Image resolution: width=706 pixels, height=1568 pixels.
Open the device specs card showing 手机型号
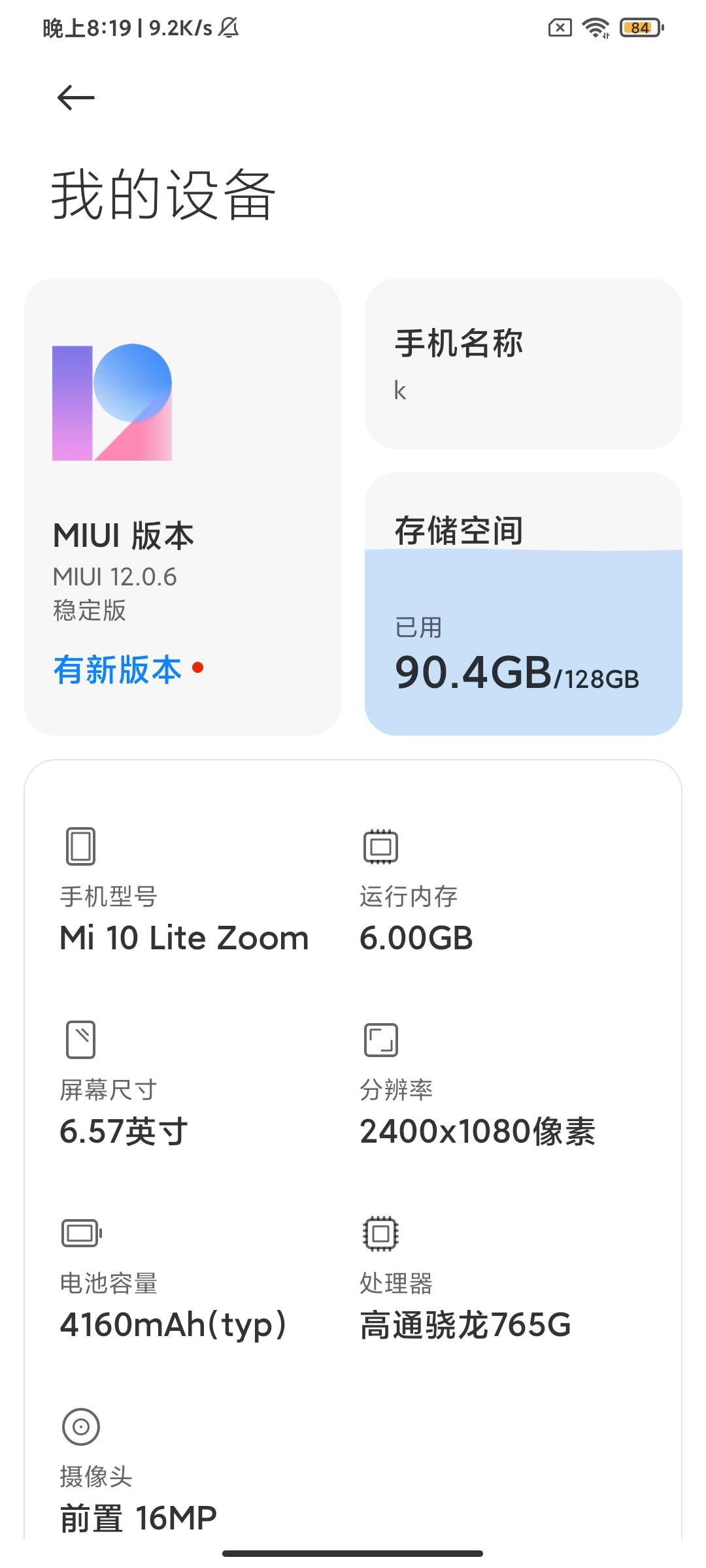353,1150
